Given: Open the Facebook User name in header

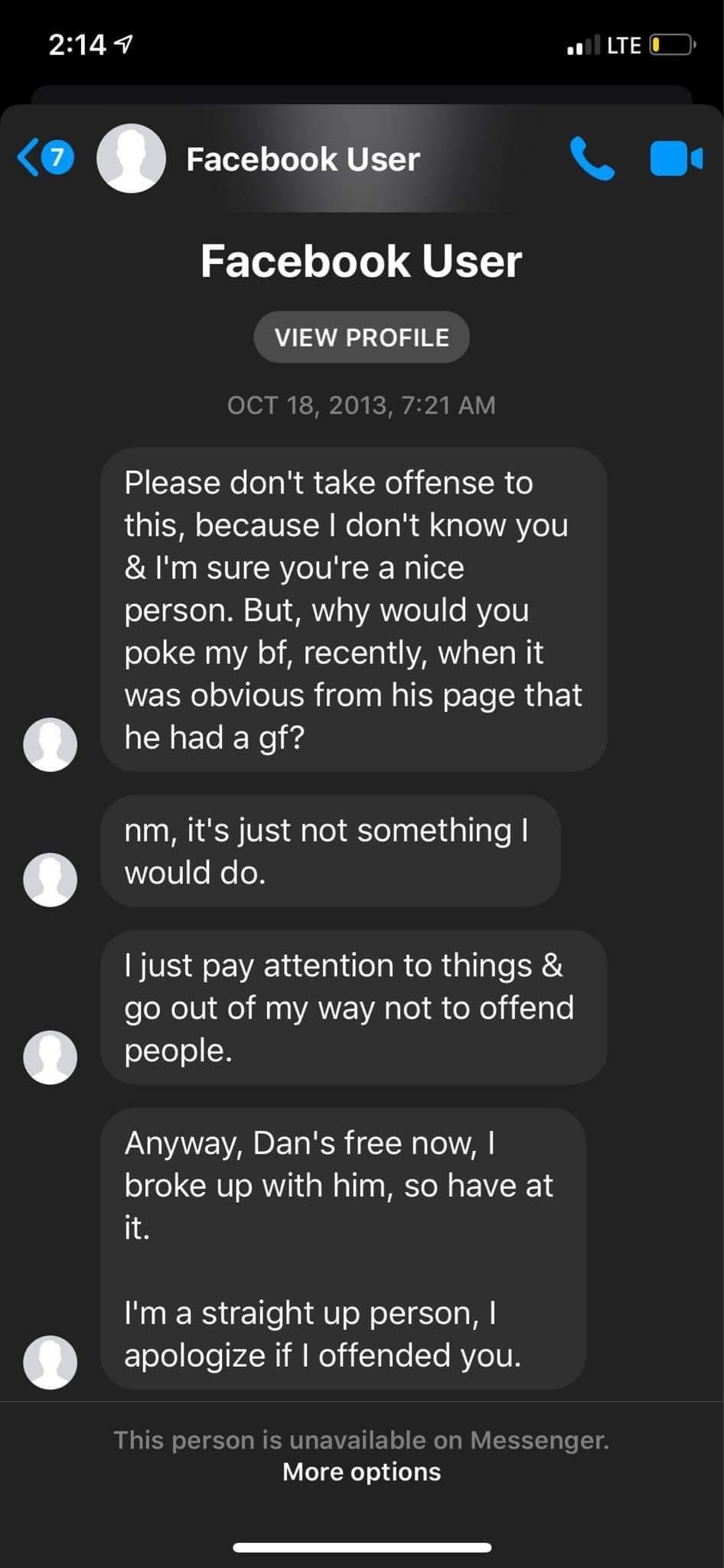Looking at the screenshot, I should (x=303, y=159).
